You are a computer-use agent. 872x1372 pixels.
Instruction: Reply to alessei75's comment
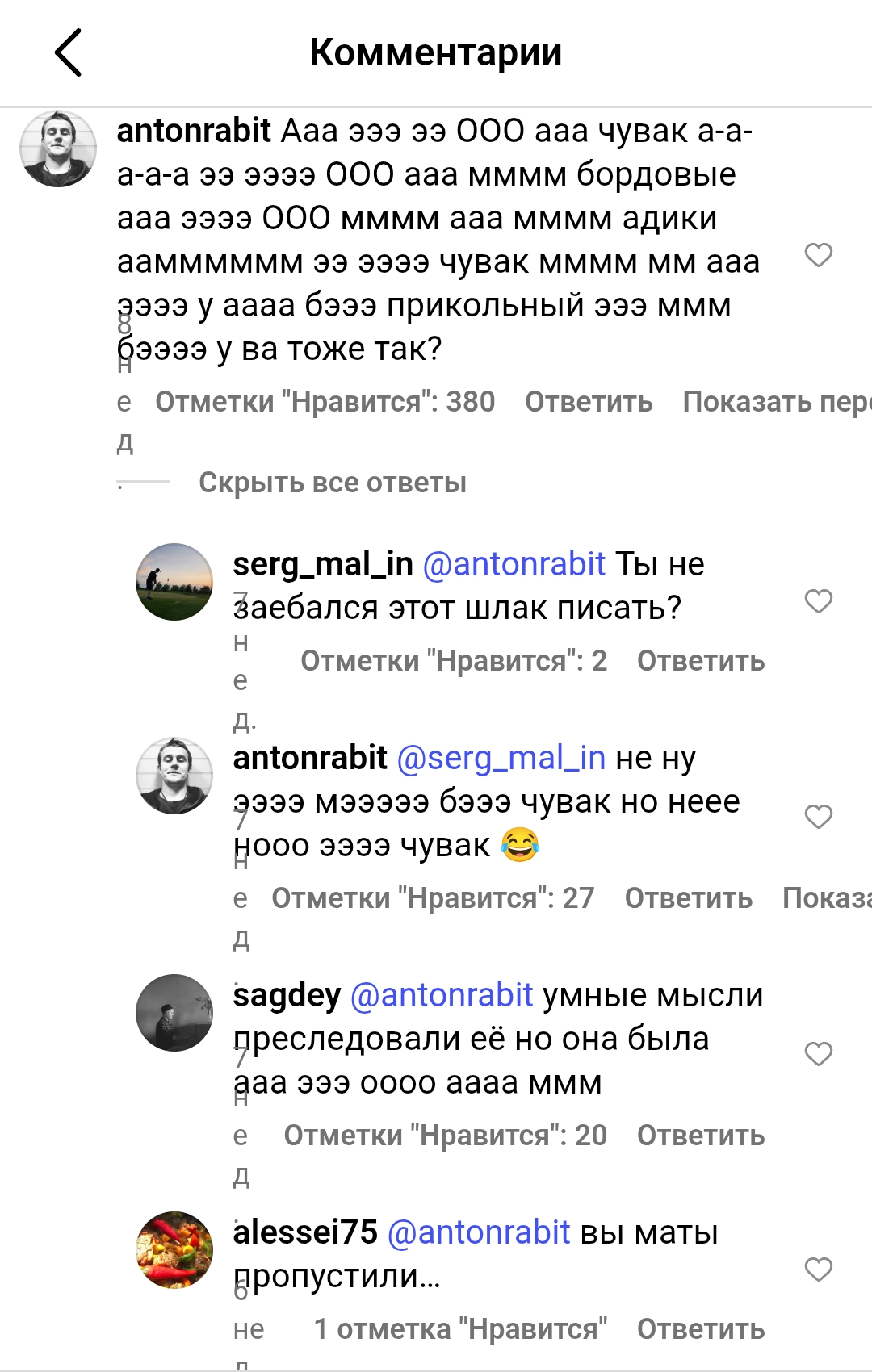click(700, 1329)
